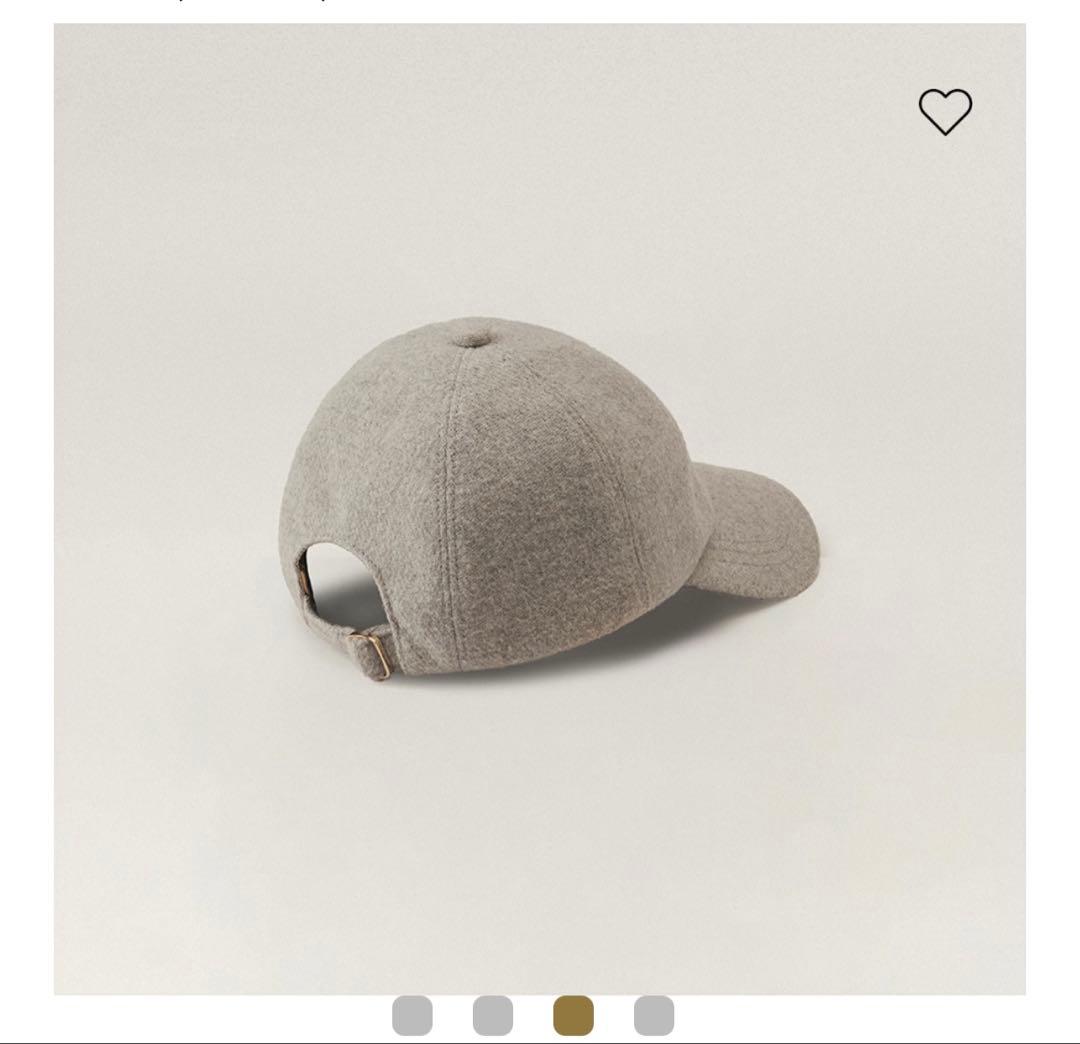Screen dimensions: 1080x1044
Task: Jump to the first image indicator dot
Action: pos(412,1015)
